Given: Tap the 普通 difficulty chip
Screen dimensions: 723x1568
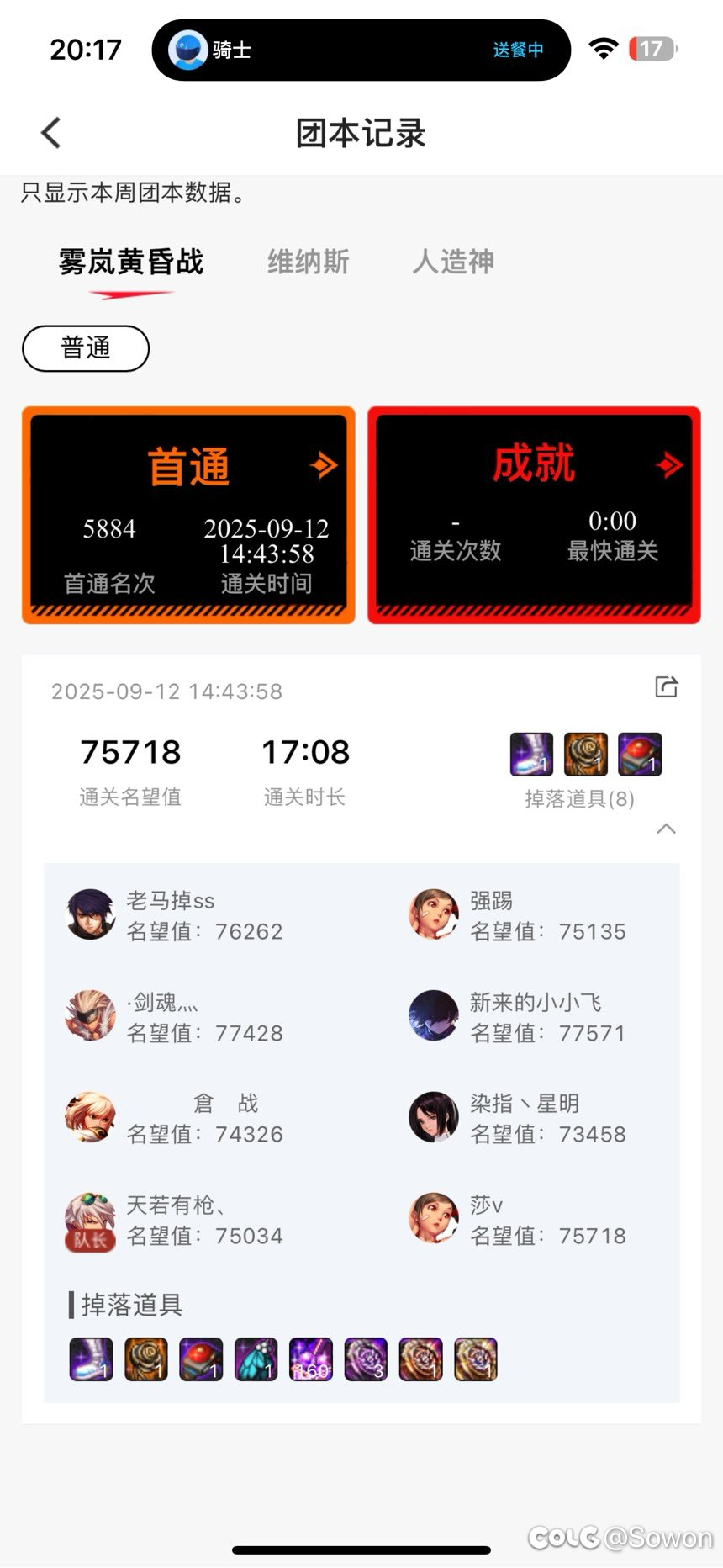Looking at the screenshot, I should point(86,348).
